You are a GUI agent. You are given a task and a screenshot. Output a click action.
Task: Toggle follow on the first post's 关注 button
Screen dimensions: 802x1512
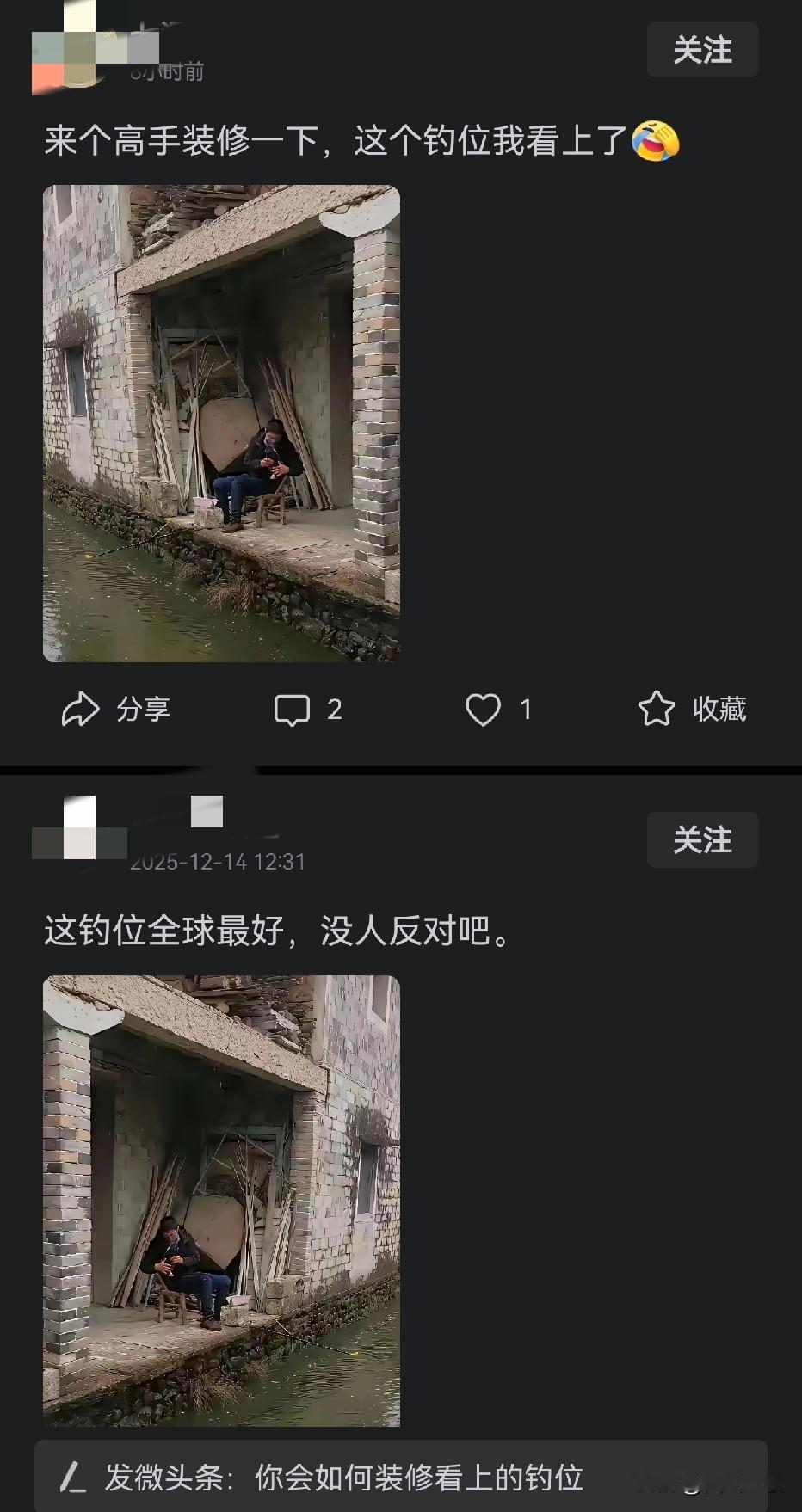tap(702, 51)
